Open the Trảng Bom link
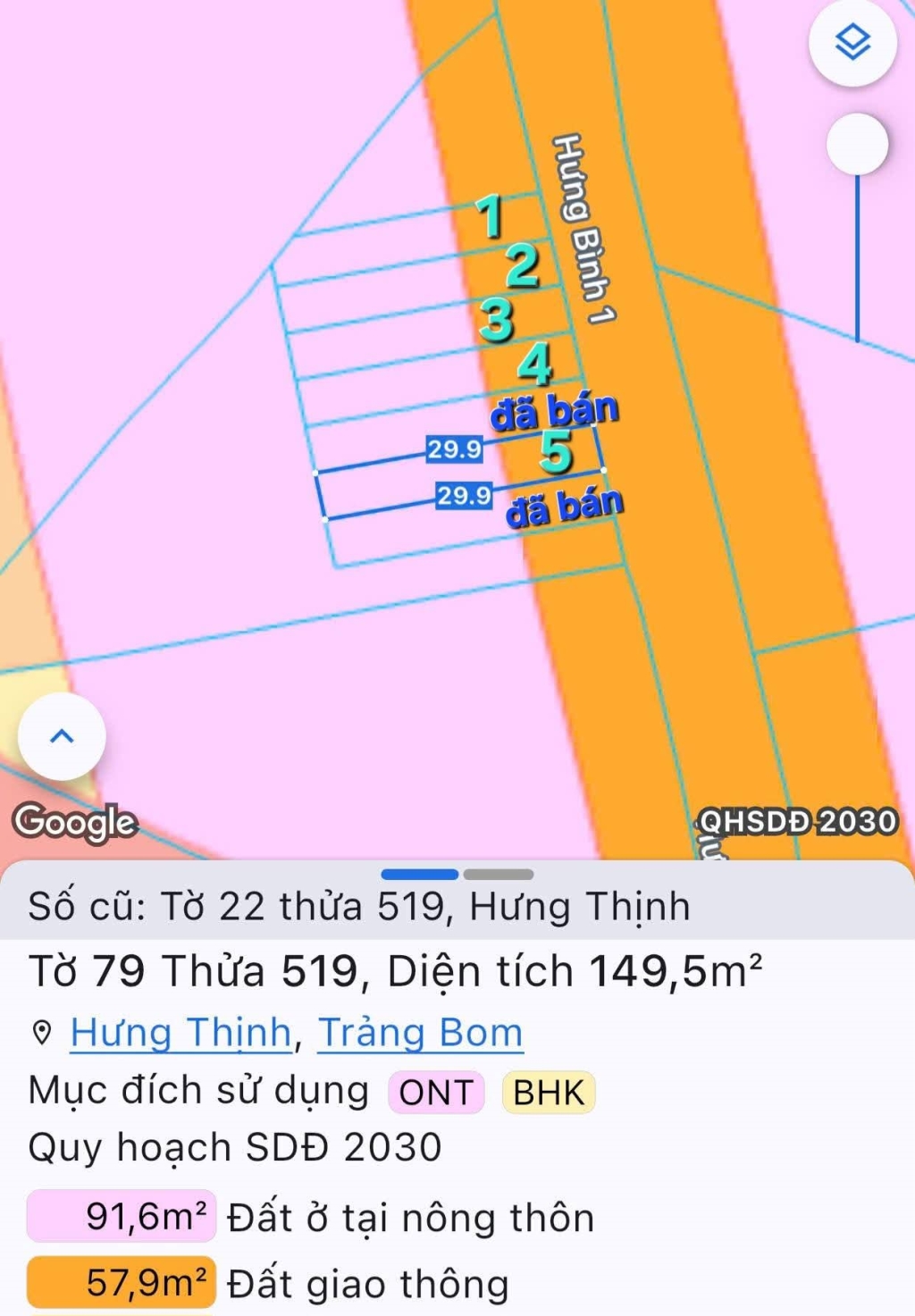 (x=420, y=1033)
